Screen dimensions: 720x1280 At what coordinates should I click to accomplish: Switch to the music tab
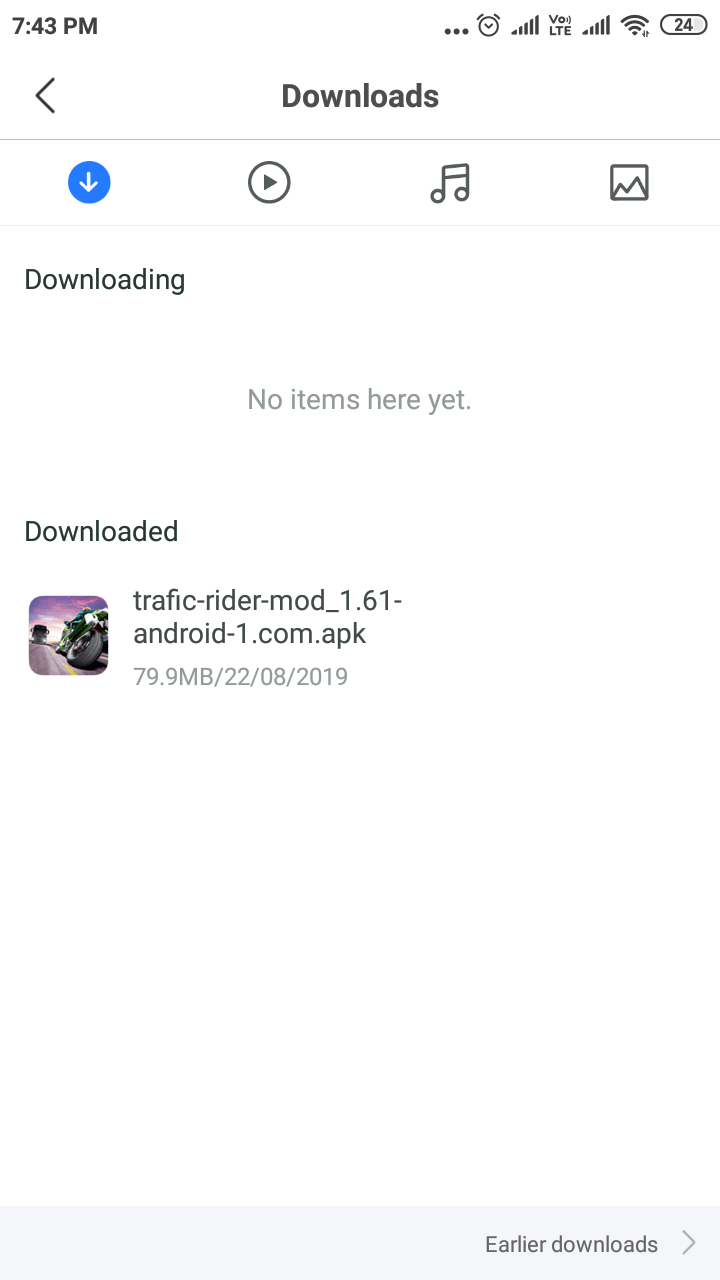(450, 183)
